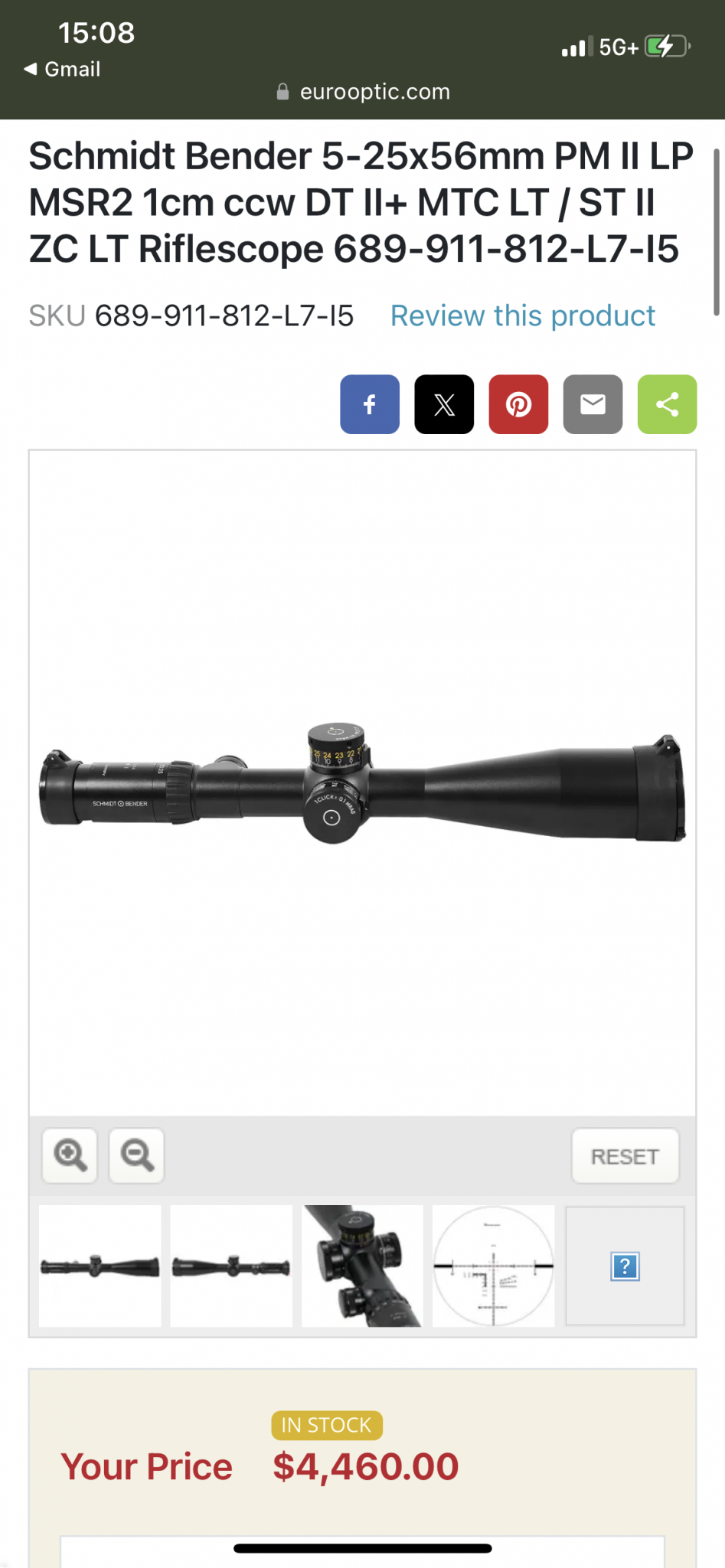Image resolution: width=725 pixels, height=1568 pixels.
Task: Share product on X
Action: (x=444, y=404)
